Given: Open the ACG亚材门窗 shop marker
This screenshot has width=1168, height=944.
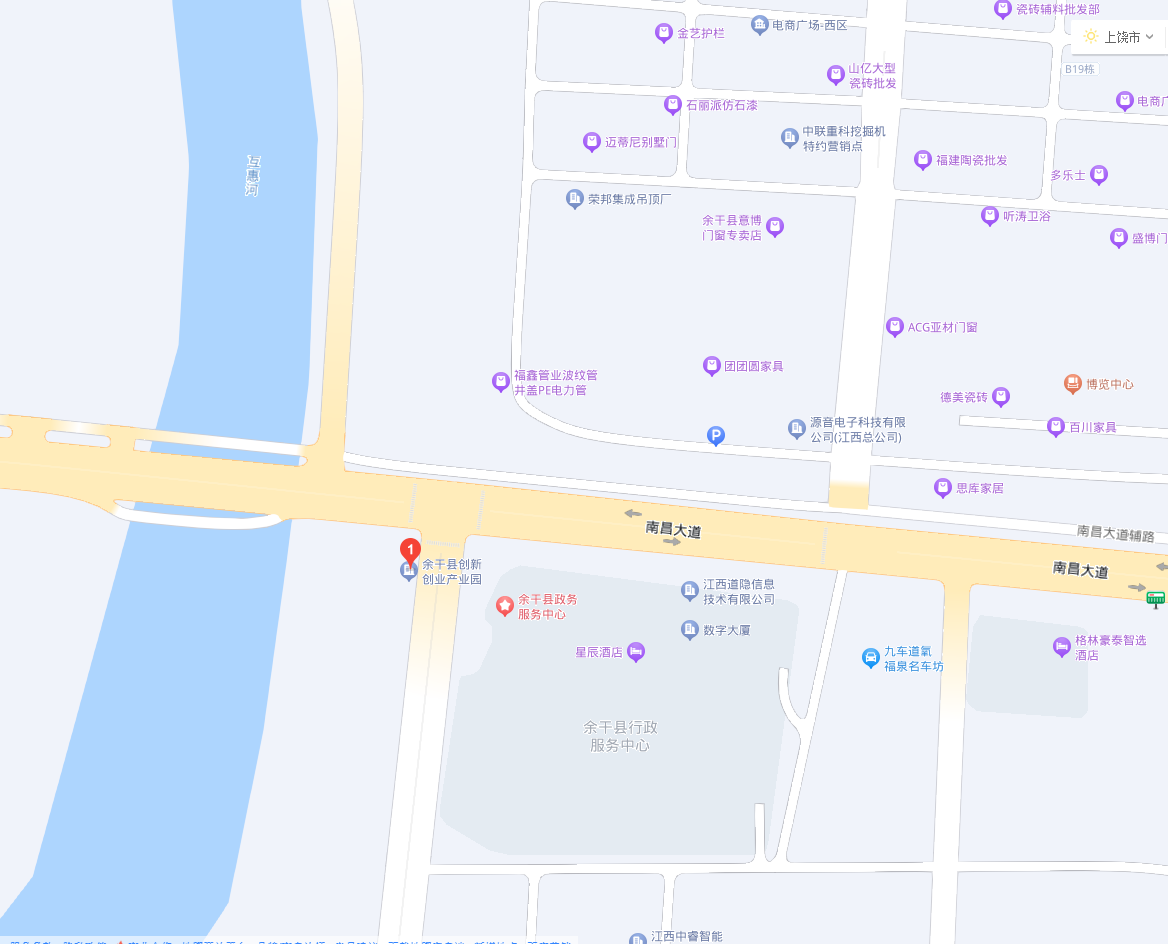Looking at the screenshot, I should (895, 327).
